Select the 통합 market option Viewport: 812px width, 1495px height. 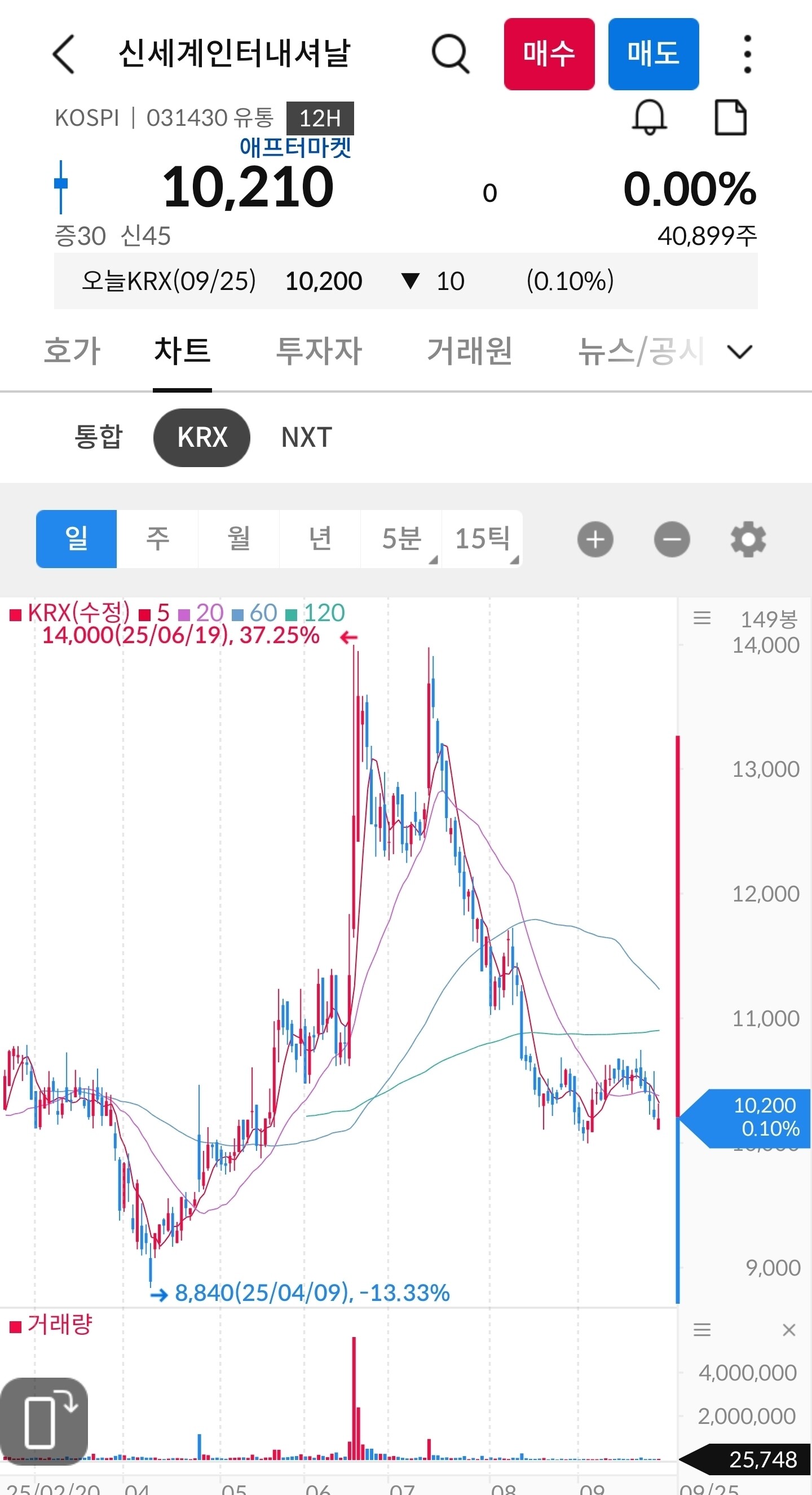click(99, 437)
